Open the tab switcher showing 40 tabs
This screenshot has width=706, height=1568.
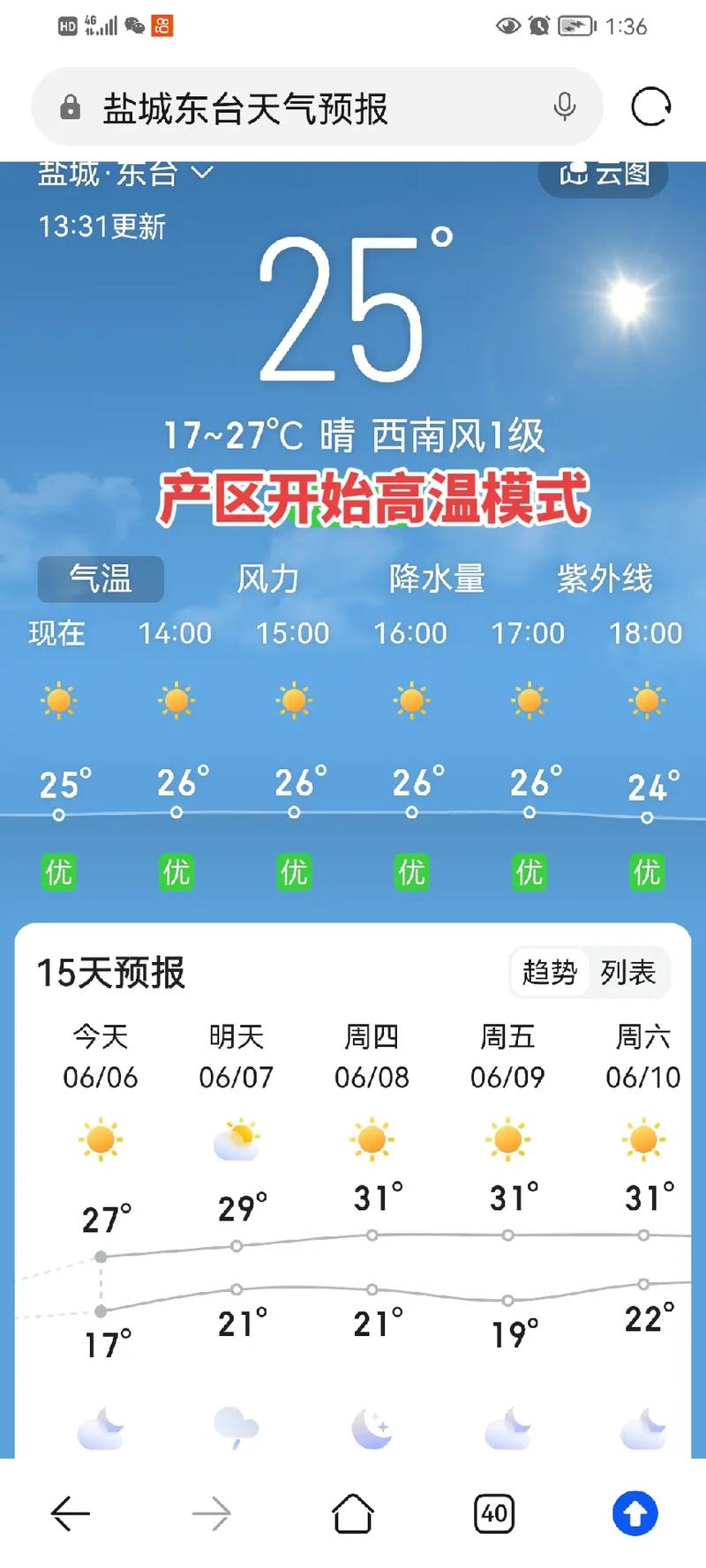click(x=494, y=1512)
